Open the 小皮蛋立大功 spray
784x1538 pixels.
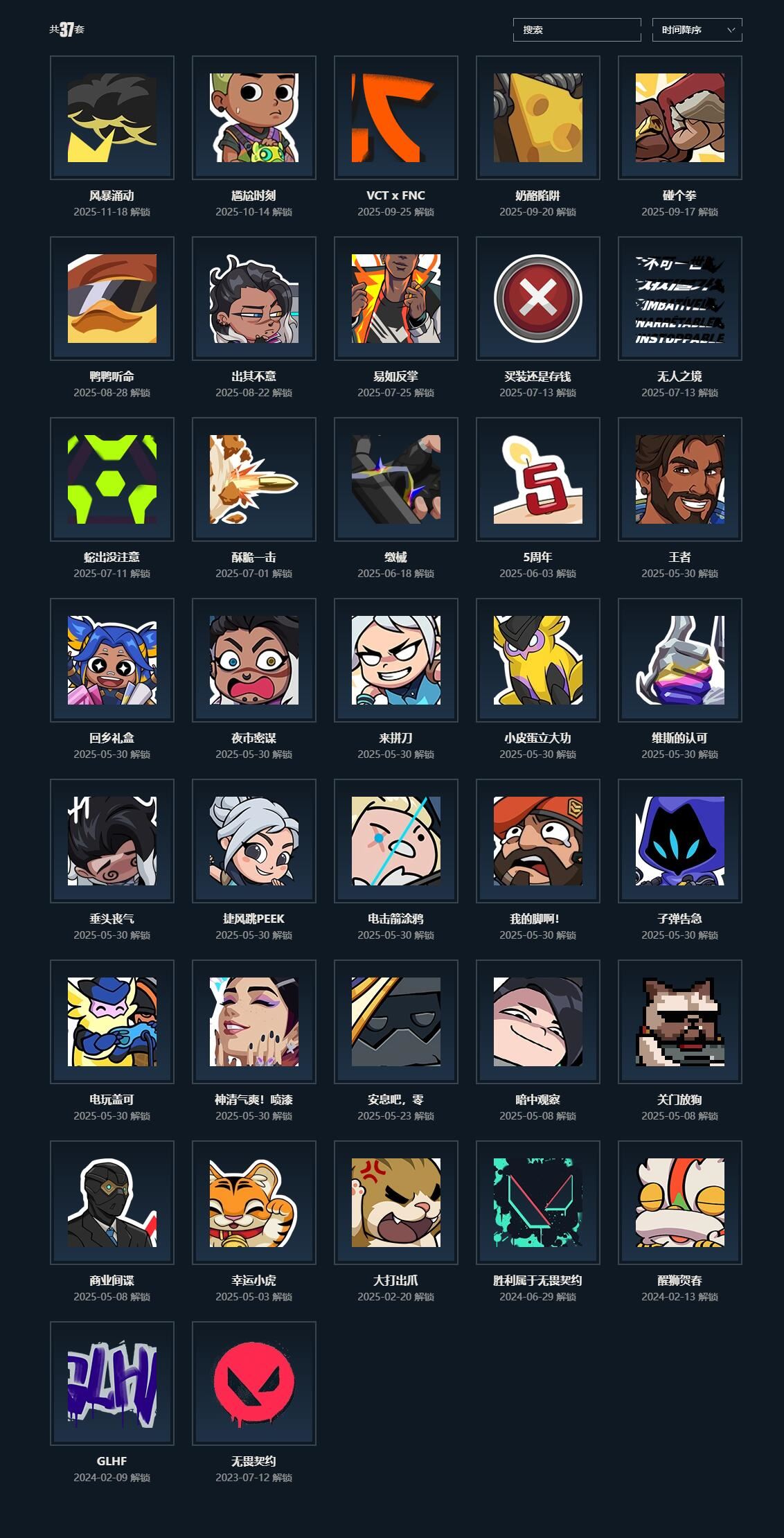point(538,660)
